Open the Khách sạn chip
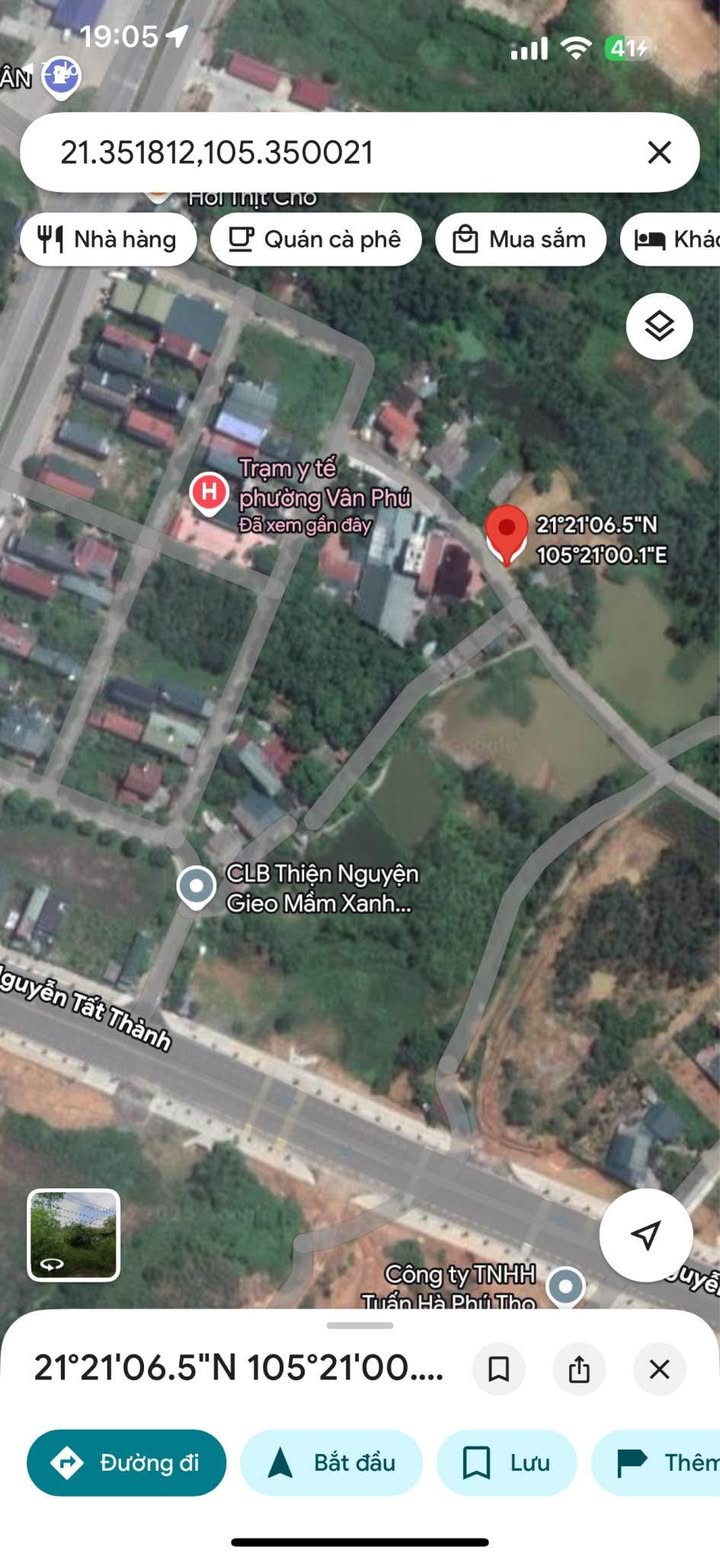 tap(670, 239)
